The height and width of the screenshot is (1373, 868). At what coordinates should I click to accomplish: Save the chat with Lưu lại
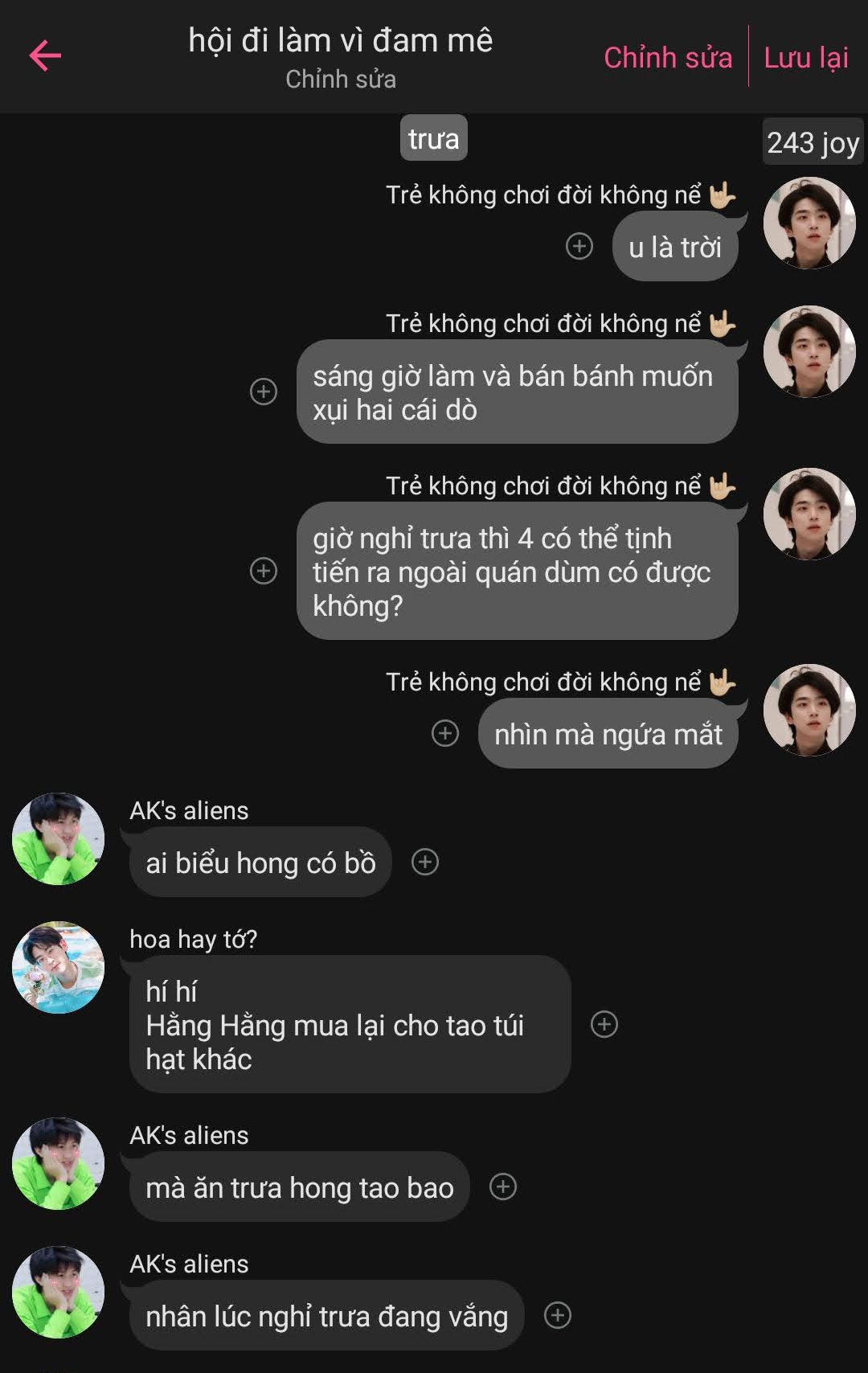pyautogui.click(x=805, y=58)
